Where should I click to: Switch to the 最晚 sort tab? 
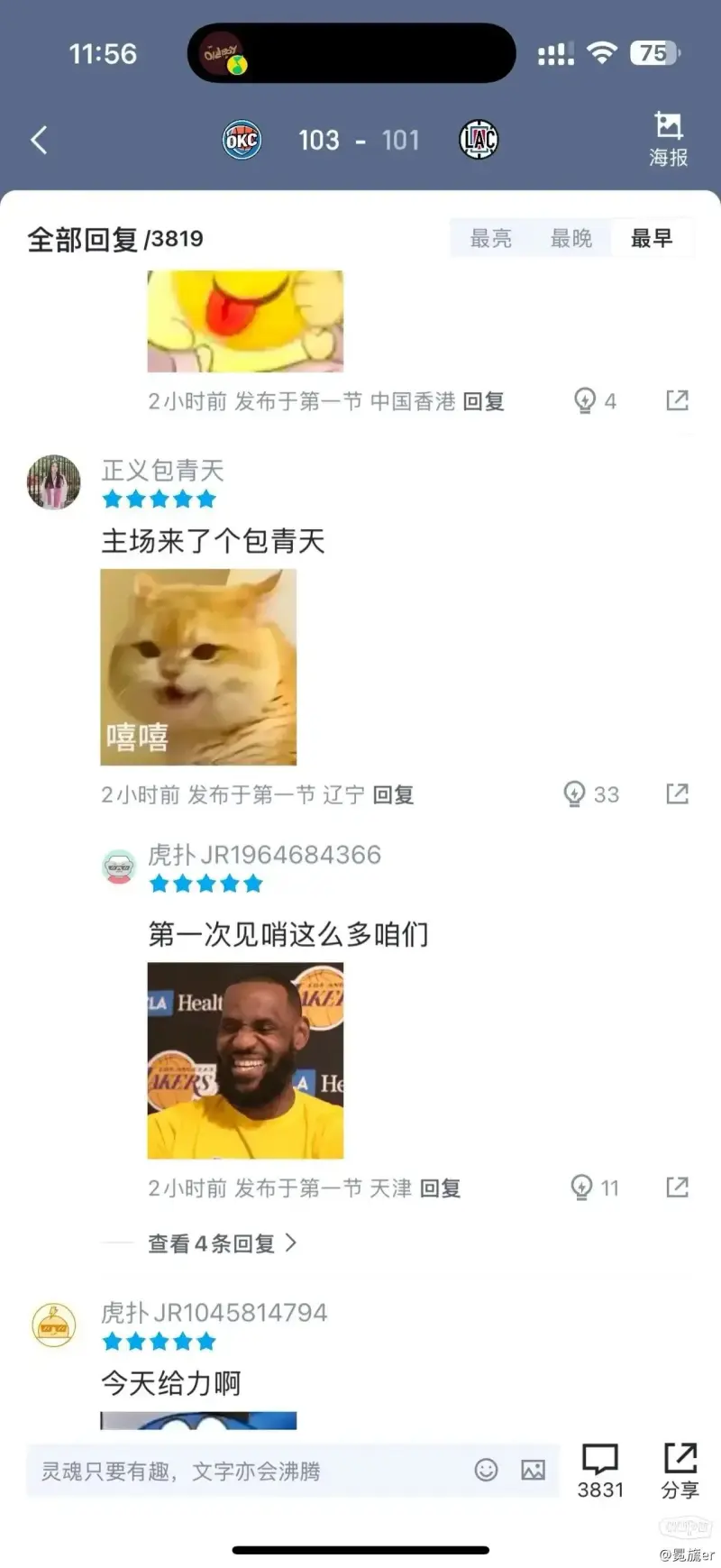pos(570,238)
